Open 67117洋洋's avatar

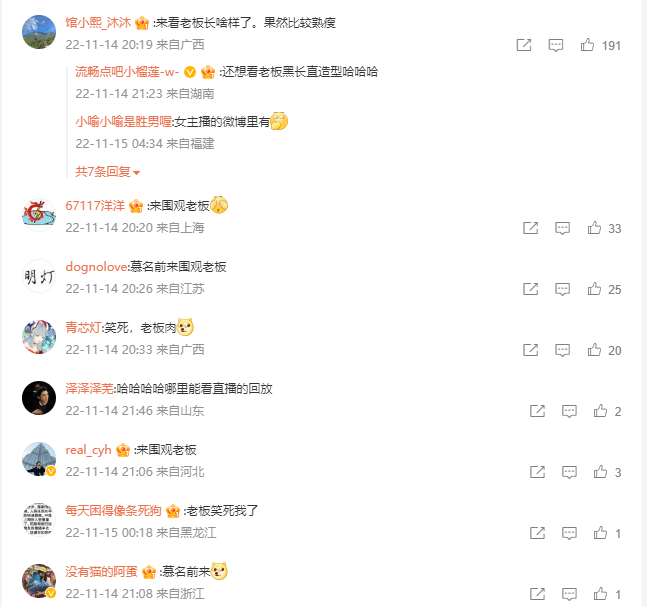pos(39,215)
